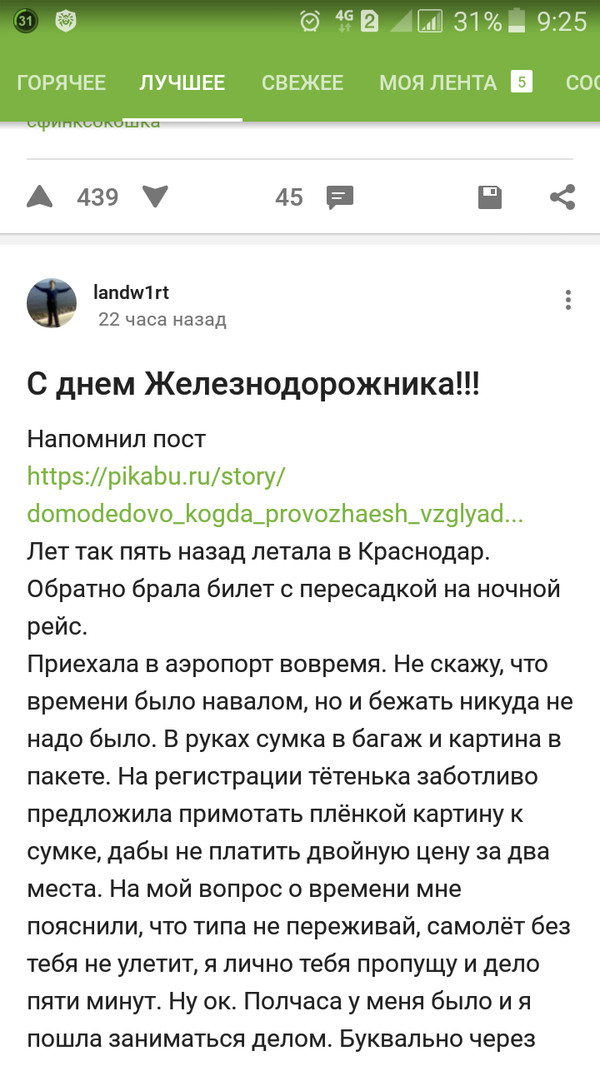Follow the pikabu.ru/story link in the post
This screenshot has width=600, height=1066.
[274, 494]
